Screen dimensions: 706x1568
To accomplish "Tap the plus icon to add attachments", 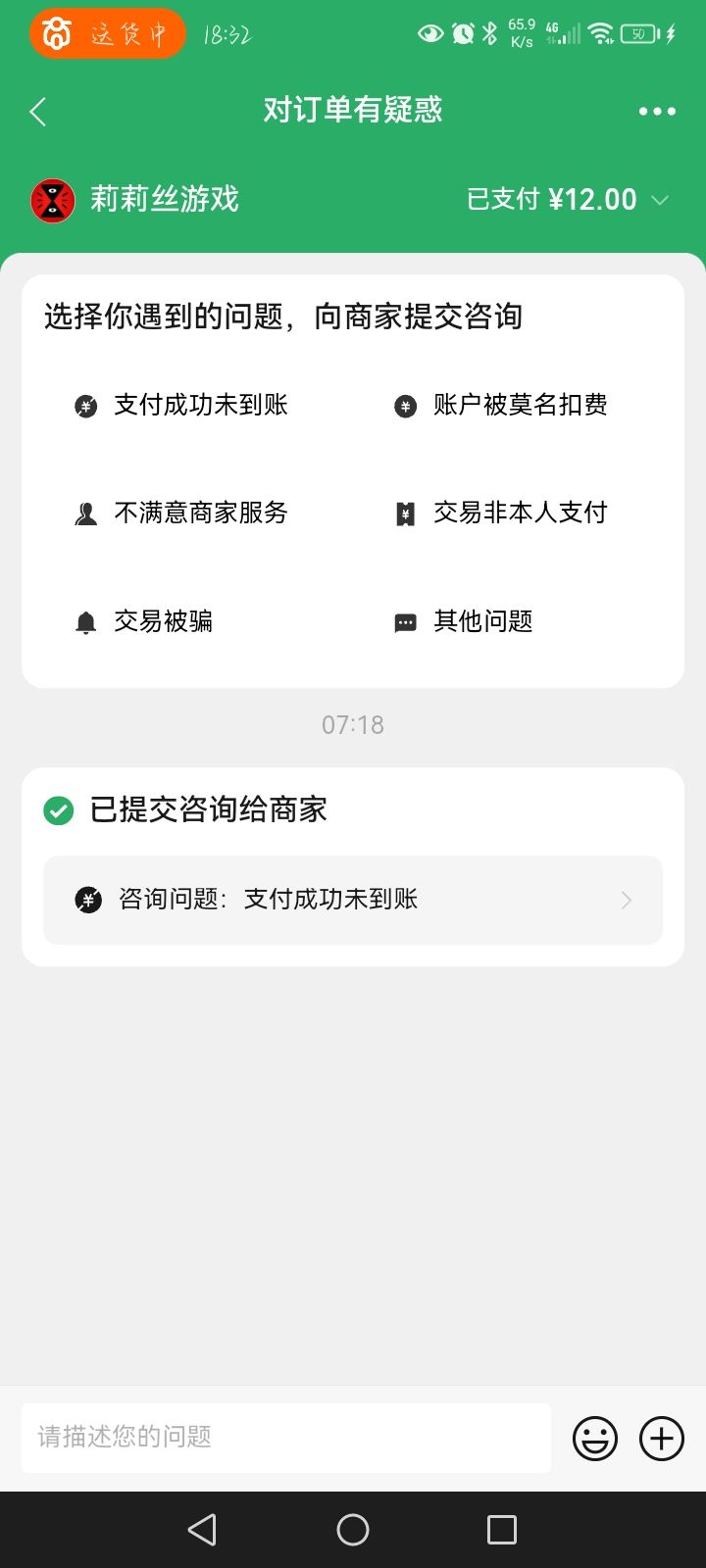I will click(660, 1438).
